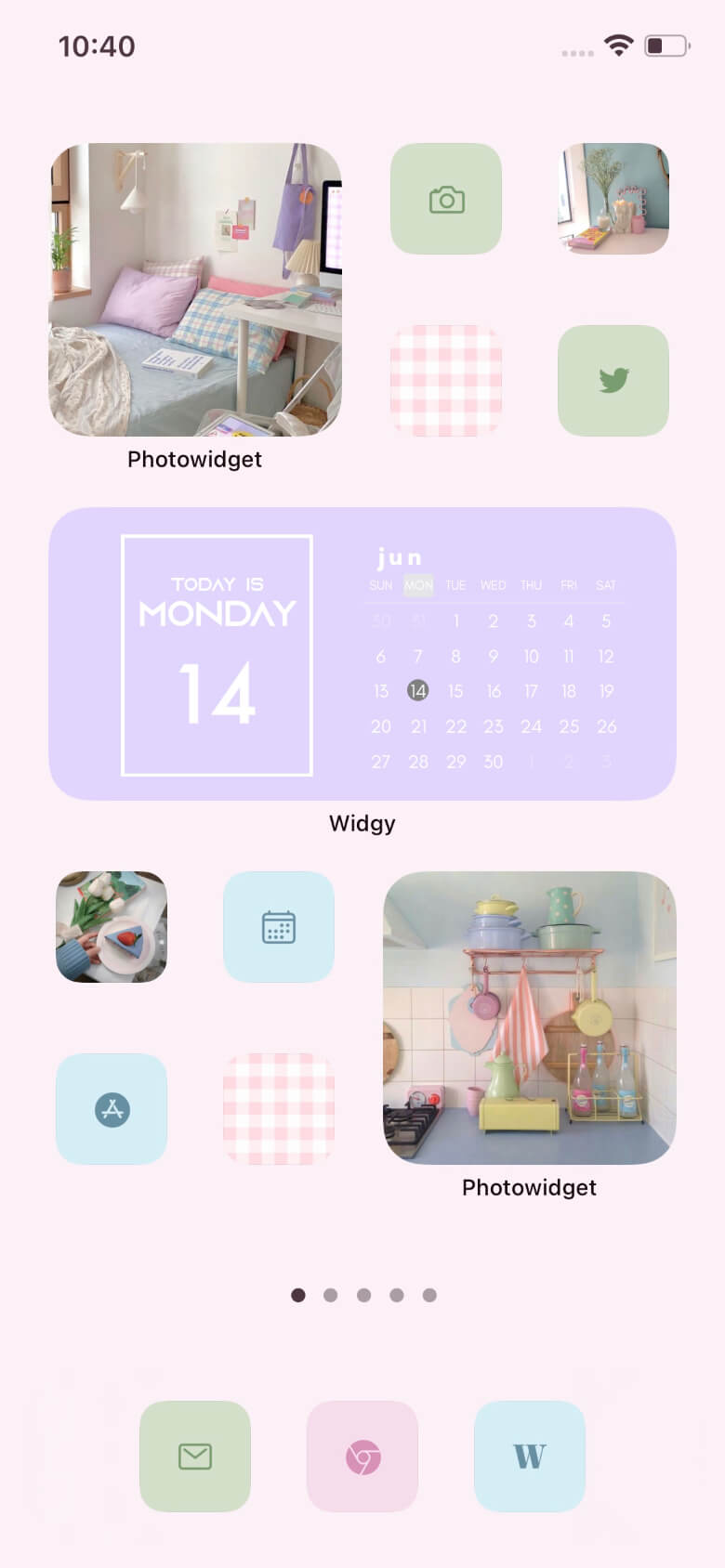Tap the home screen page indicator dots
The image size is (725, 1568).
tap(363, 1295)
